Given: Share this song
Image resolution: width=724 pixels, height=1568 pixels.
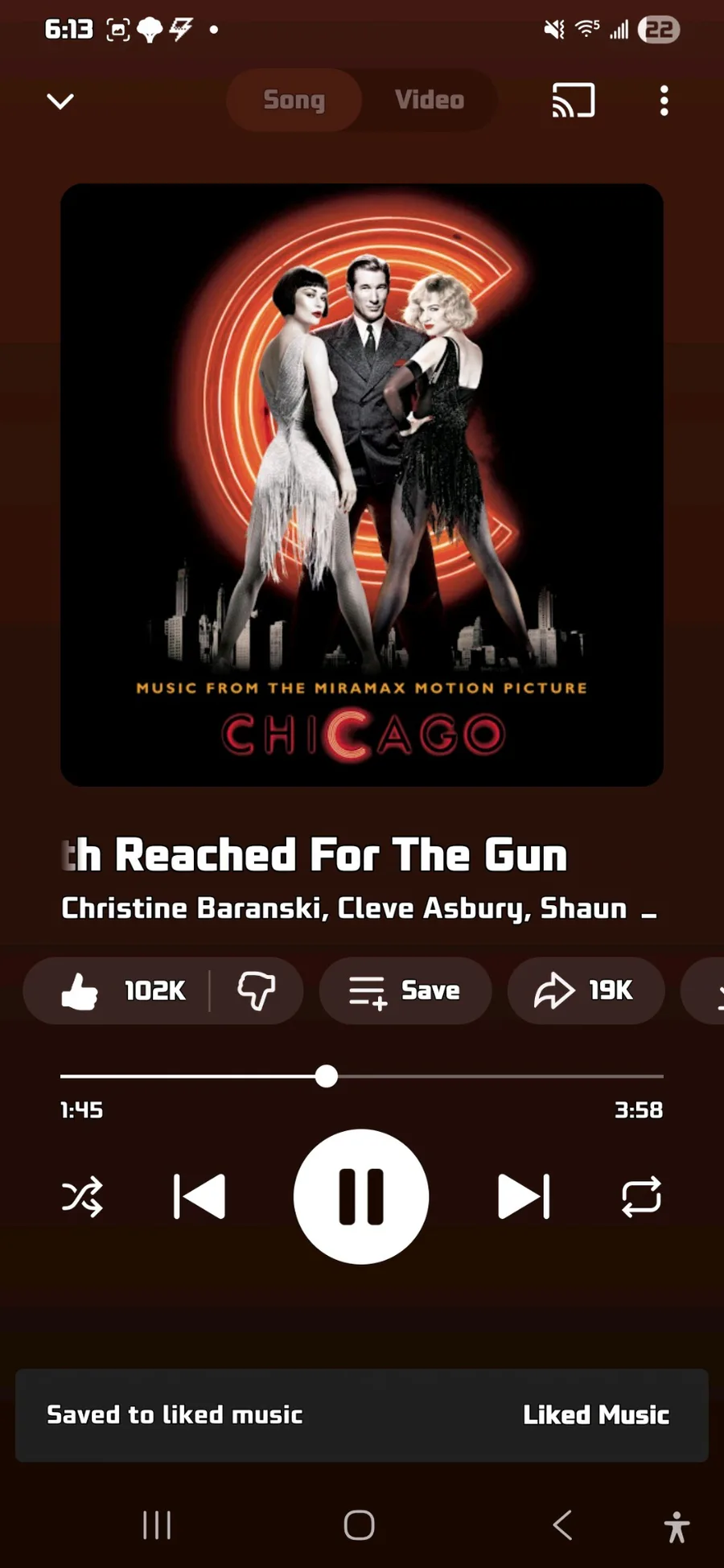Looking at the screenshot, I should 585,990.
